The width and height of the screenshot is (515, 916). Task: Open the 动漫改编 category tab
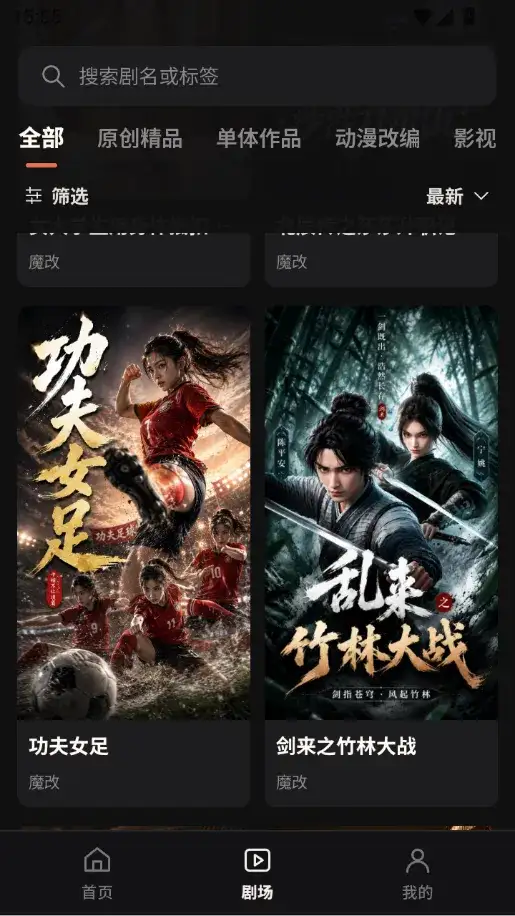click(x=377, y=138)
